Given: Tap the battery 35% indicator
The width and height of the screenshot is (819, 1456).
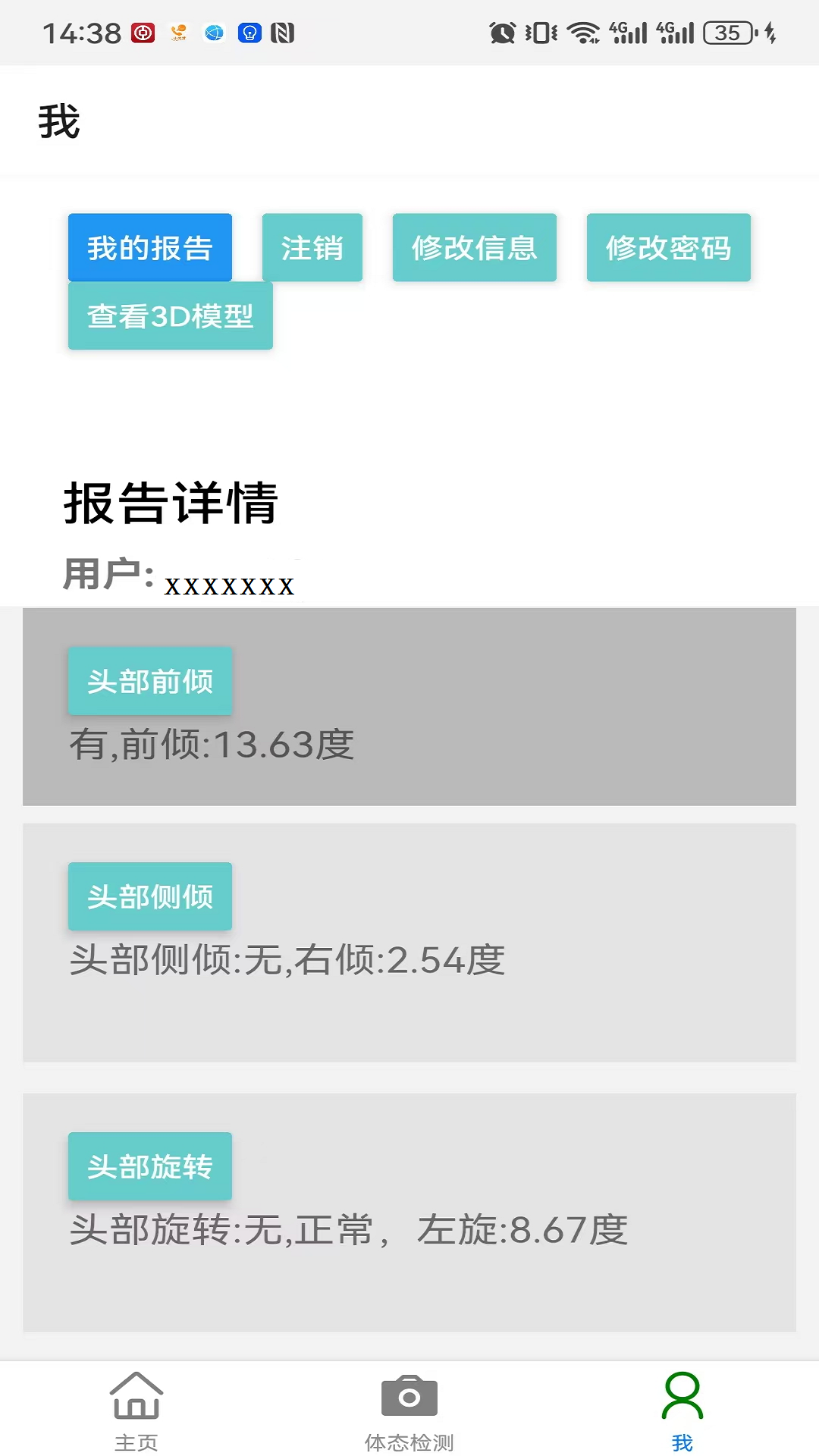Looking at the screenshot, I should point(724,32).
